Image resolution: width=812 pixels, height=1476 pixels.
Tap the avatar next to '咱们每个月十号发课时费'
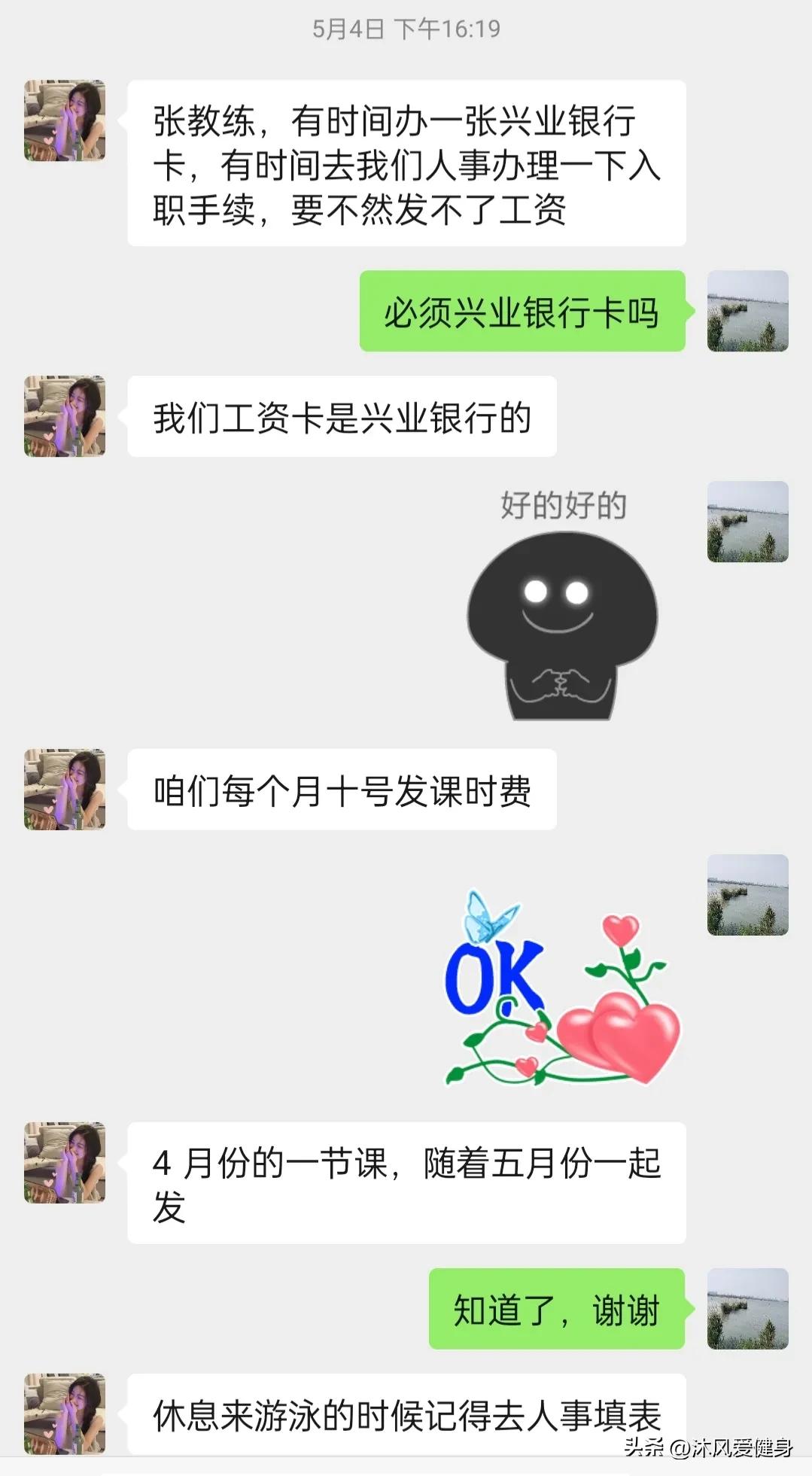64,789
